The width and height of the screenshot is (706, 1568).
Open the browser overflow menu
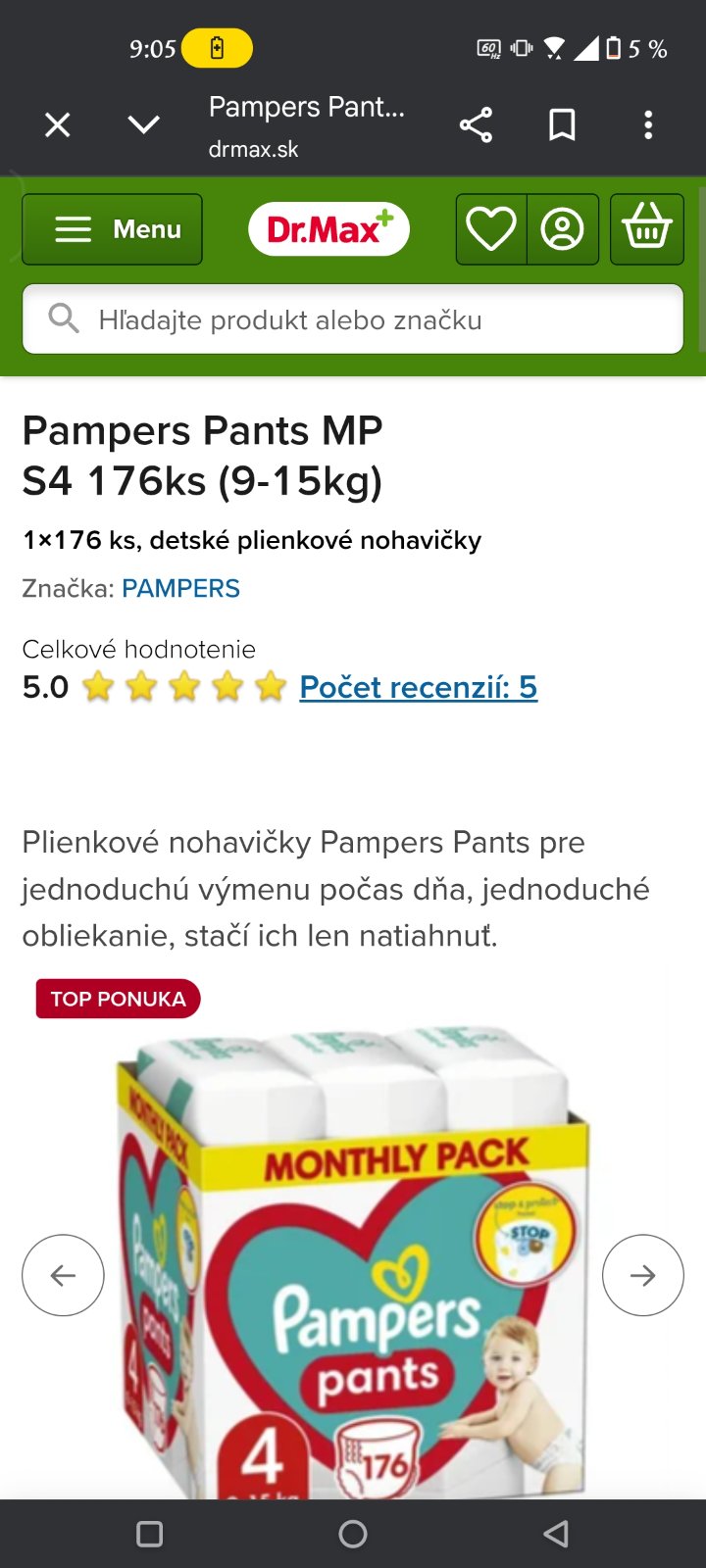pos(648,125)
